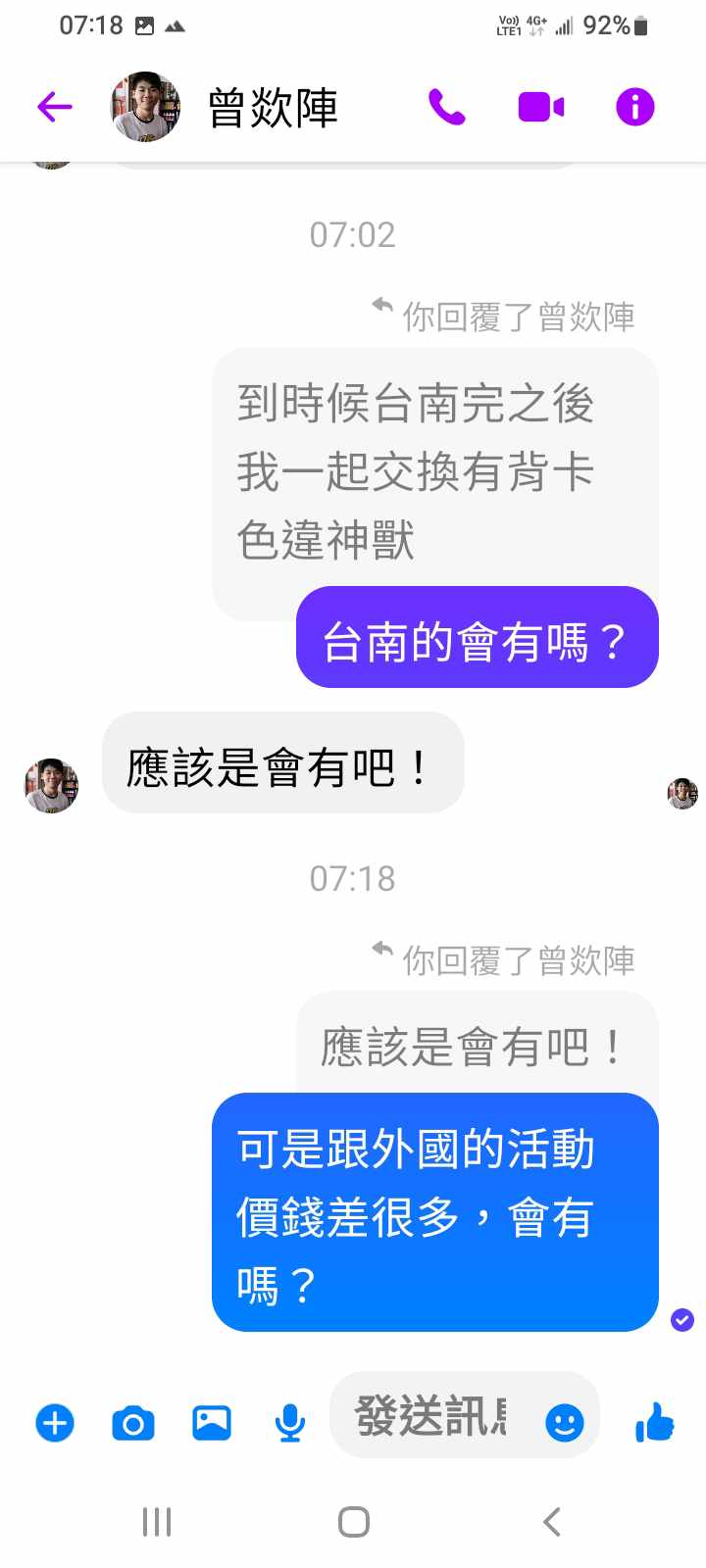Tap the quoted reply 應該是會有吧！
Viewport: 706px width, 1568px height.
(476, 1046)
